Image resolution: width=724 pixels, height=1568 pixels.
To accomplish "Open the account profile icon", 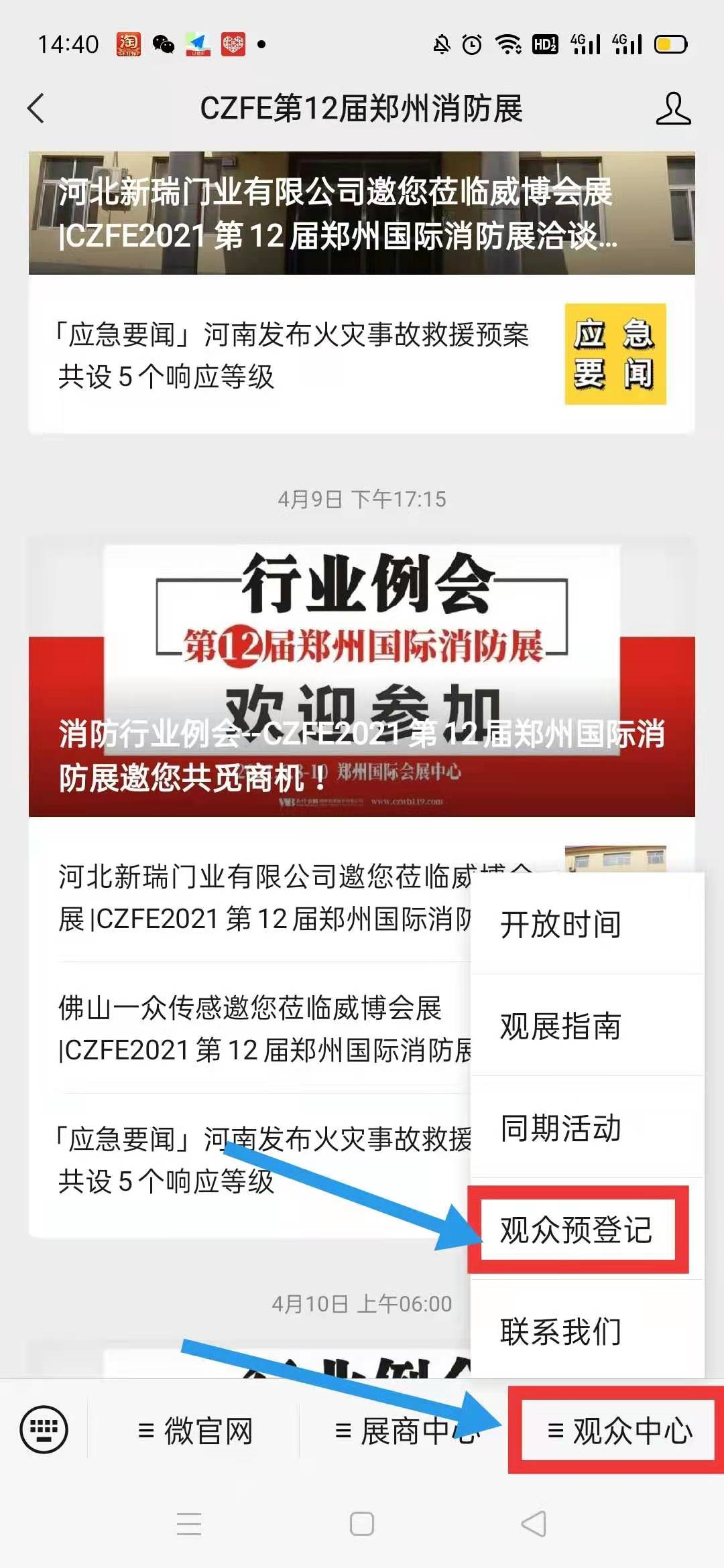I will click(x=672, y=109).
